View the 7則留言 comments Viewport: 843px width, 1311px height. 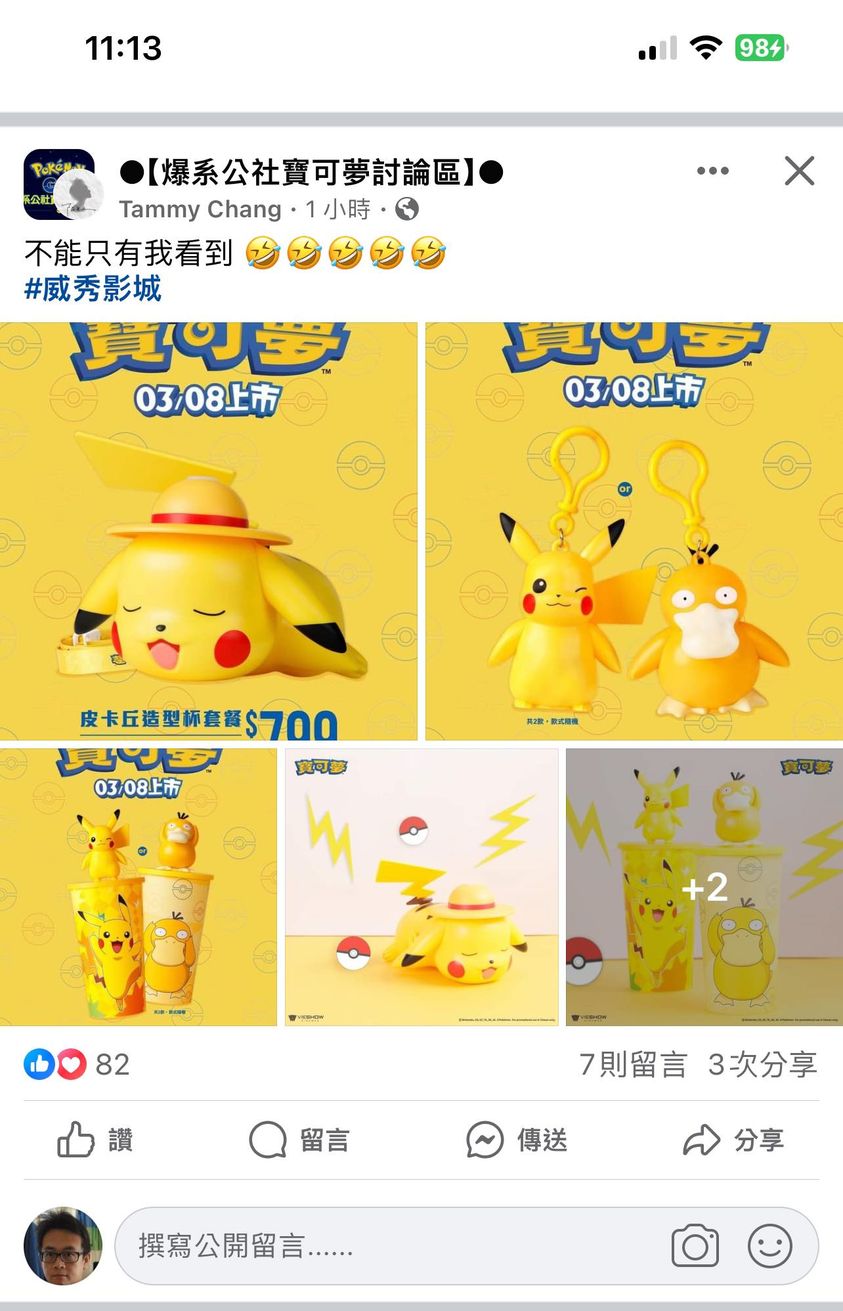pyautogui.click(x=633, y=1065)
